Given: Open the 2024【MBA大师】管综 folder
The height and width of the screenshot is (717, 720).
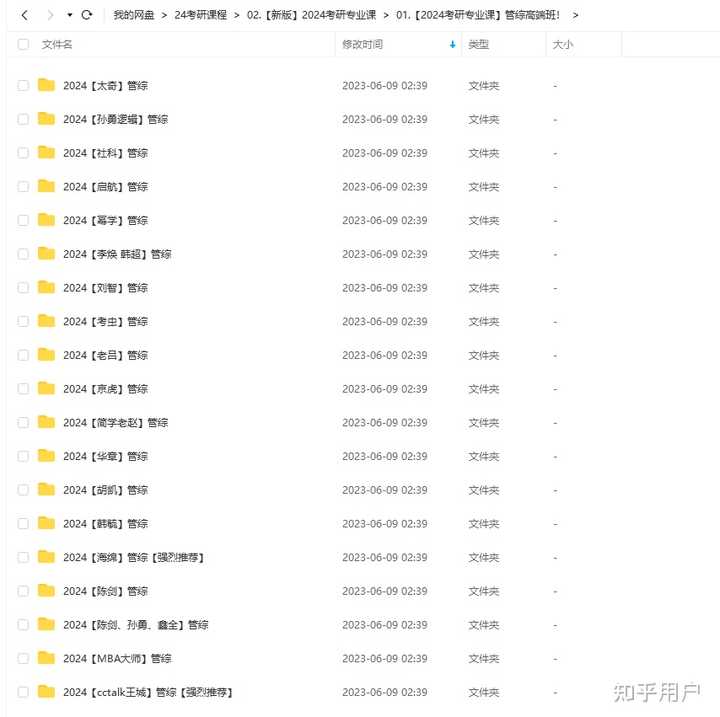Looking at the screenshot, I should pos(117,658).
